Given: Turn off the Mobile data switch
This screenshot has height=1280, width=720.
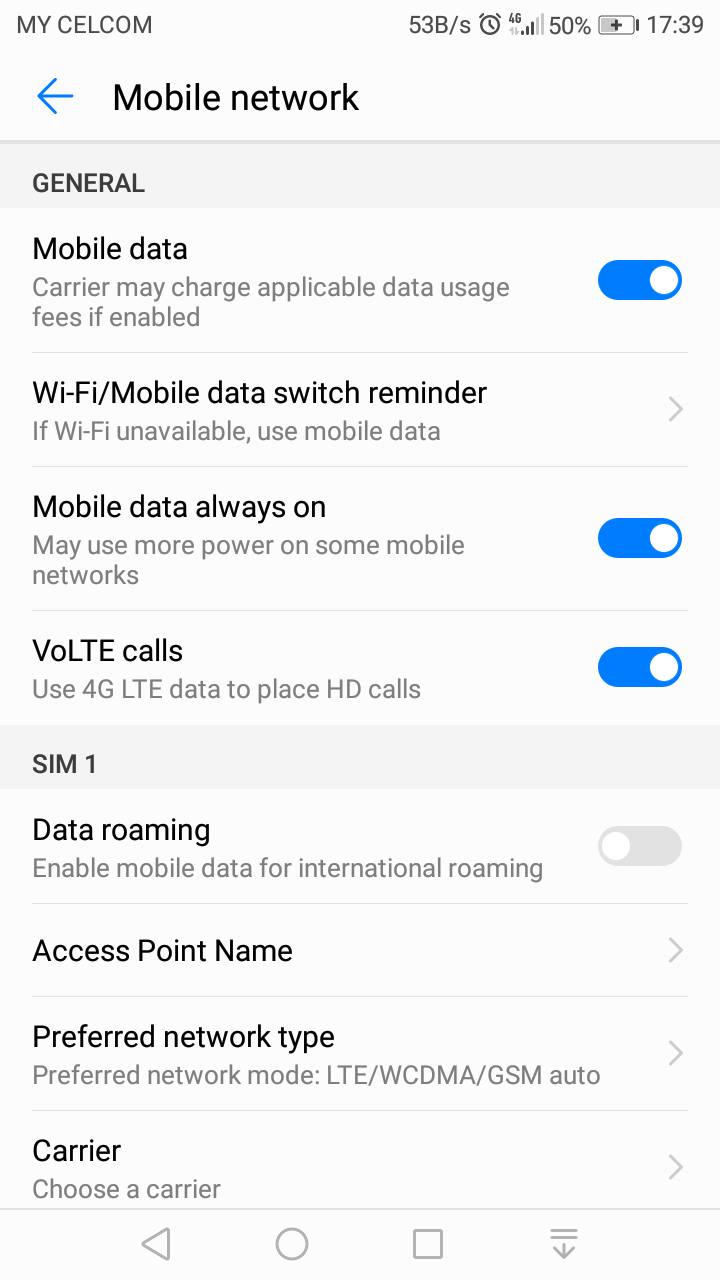Looking at the screenshot, I should [x=640, y=281].
